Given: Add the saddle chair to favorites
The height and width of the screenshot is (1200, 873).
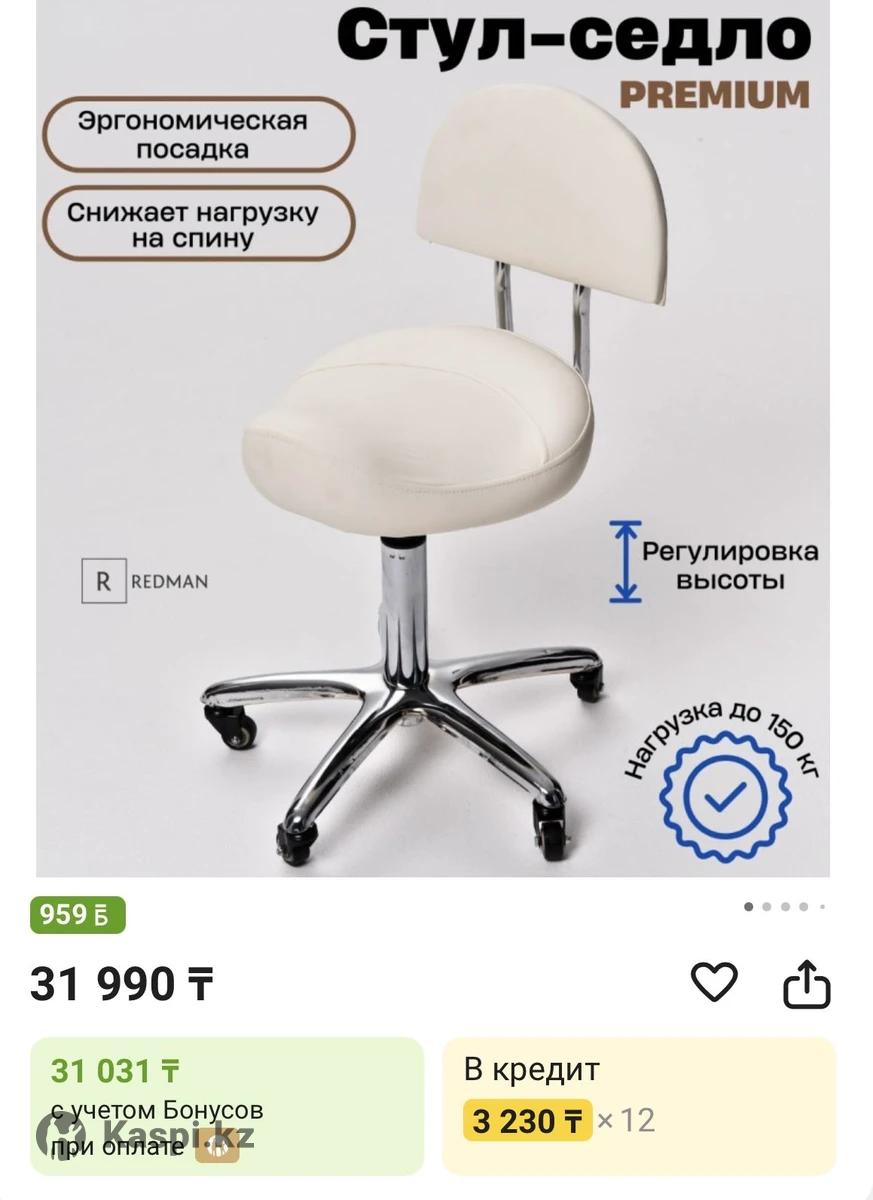Looking at the screenshot, I should [714, 983].
